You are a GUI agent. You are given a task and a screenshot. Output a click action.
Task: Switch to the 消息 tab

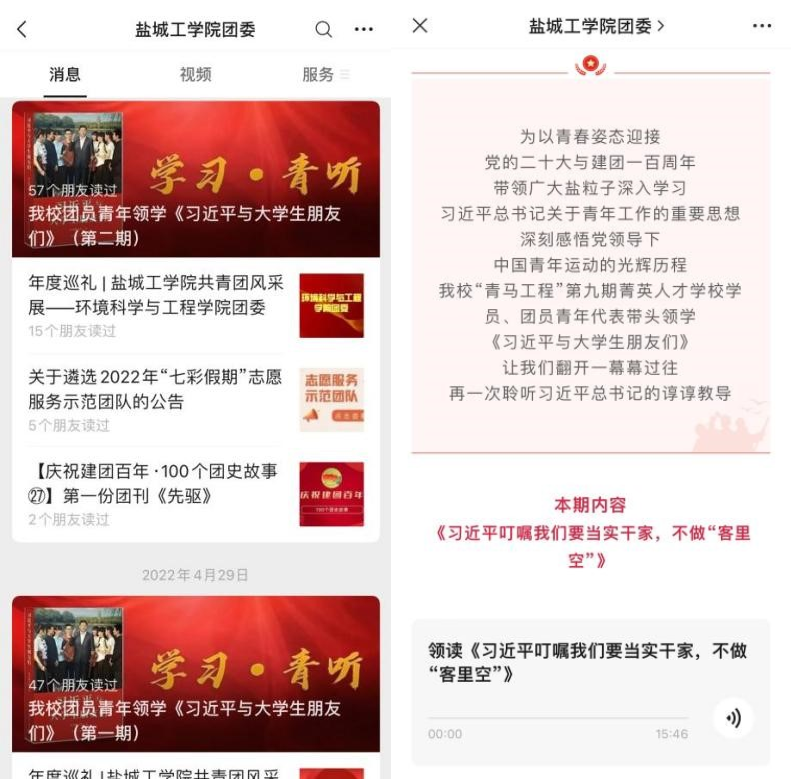coord(66,75)
